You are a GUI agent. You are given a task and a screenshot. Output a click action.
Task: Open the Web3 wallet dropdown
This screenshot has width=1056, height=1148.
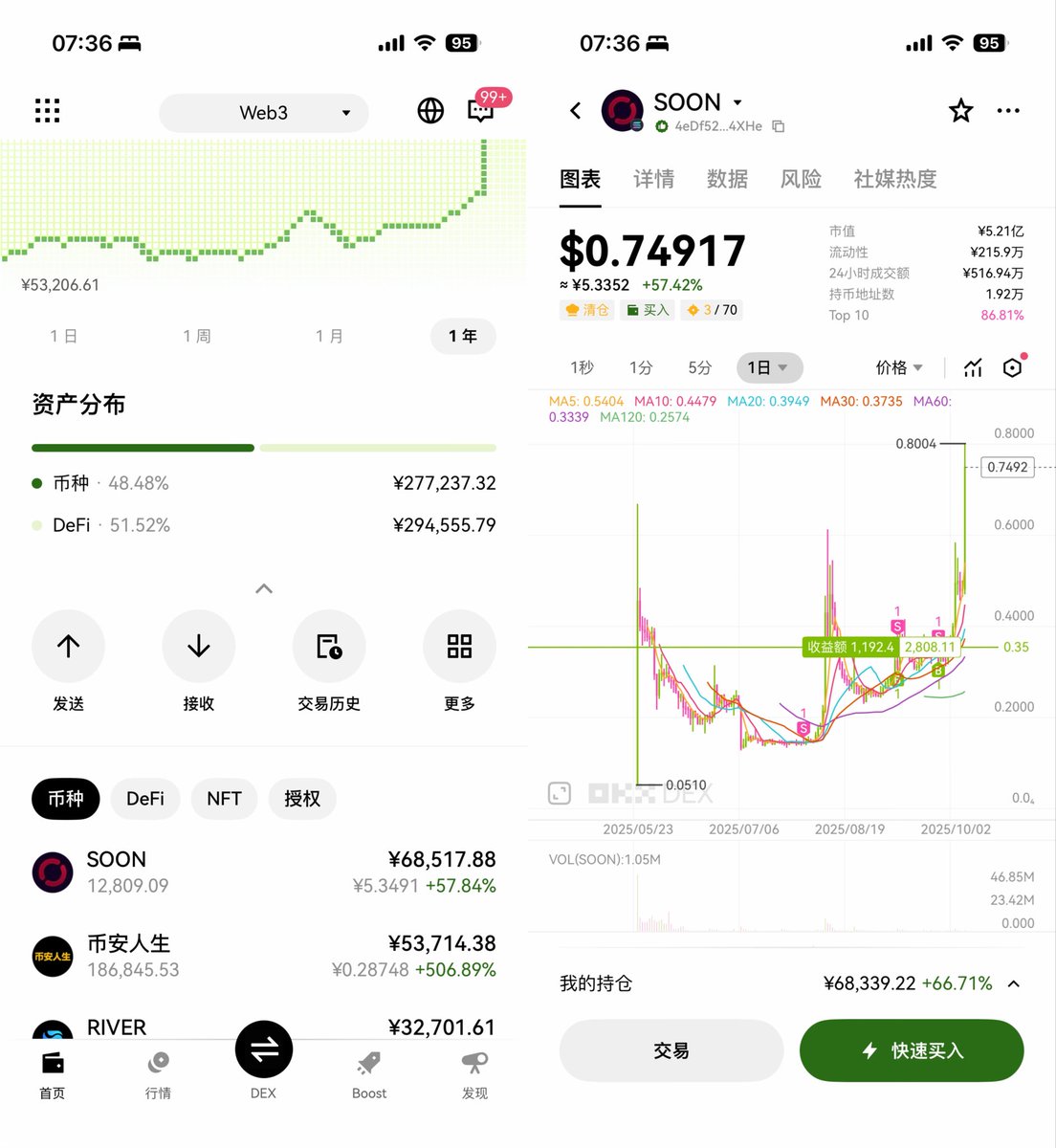click(264, 113)
